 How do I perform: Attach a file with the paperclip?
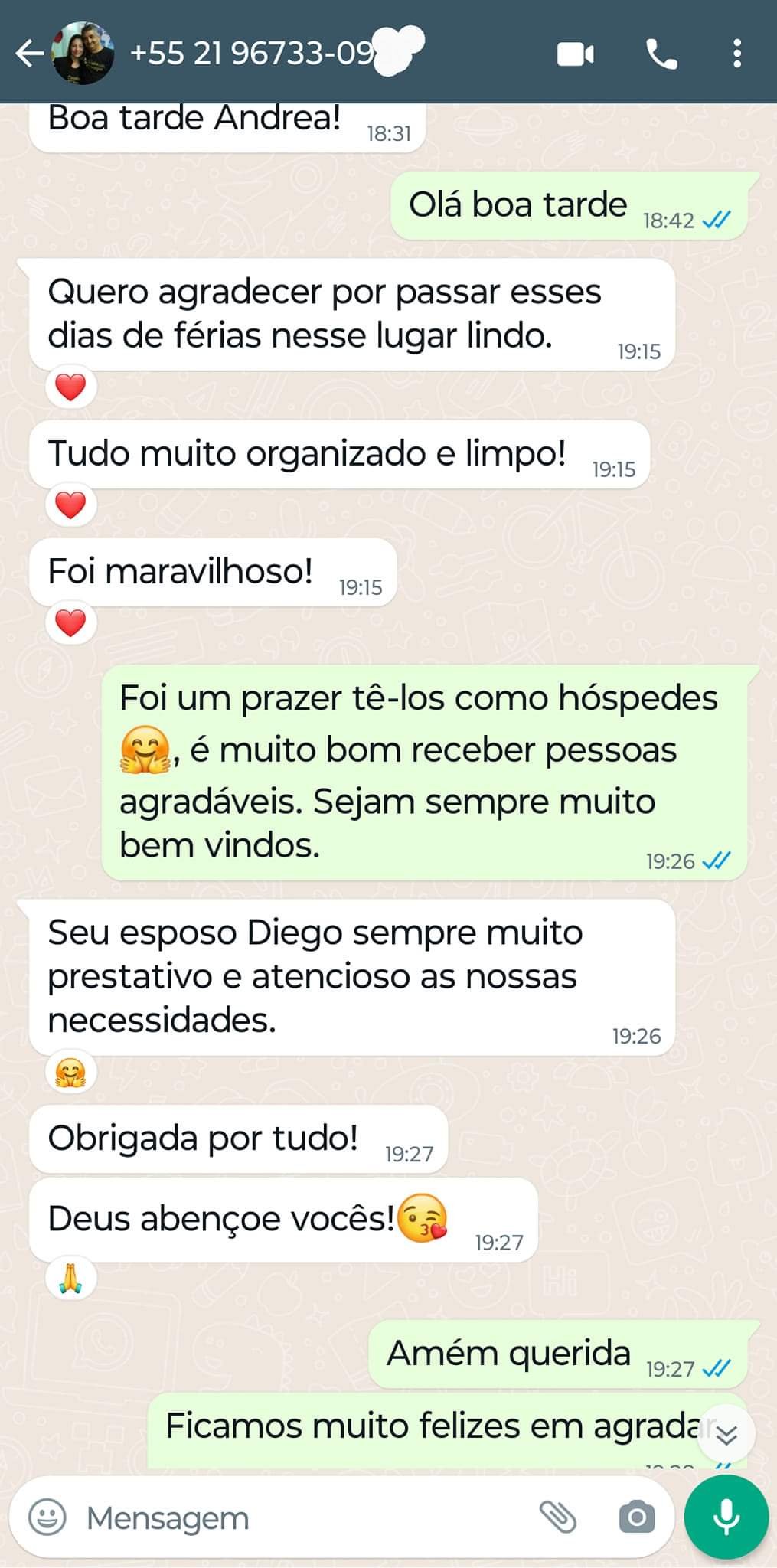point(558,1517)
